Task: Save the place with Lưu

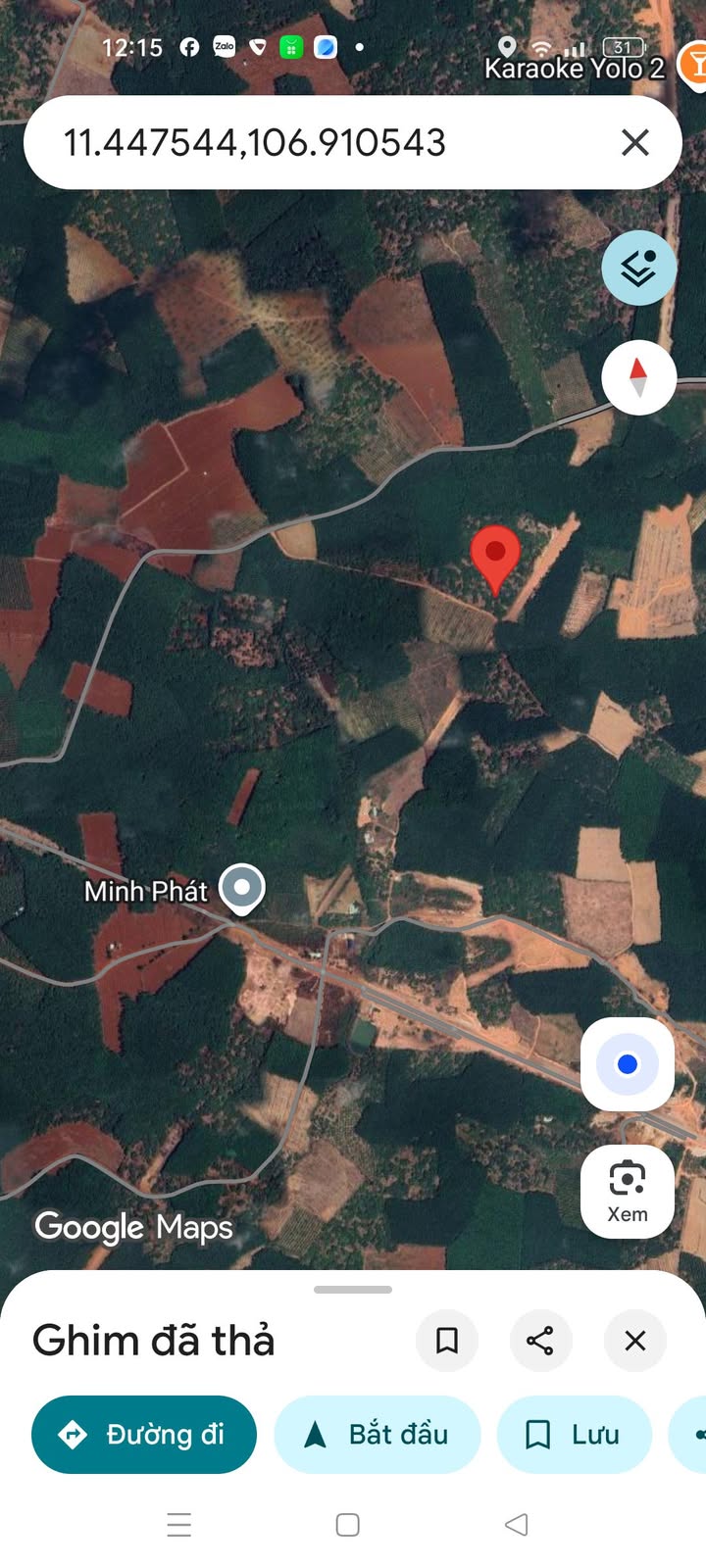Action: 575,1435
